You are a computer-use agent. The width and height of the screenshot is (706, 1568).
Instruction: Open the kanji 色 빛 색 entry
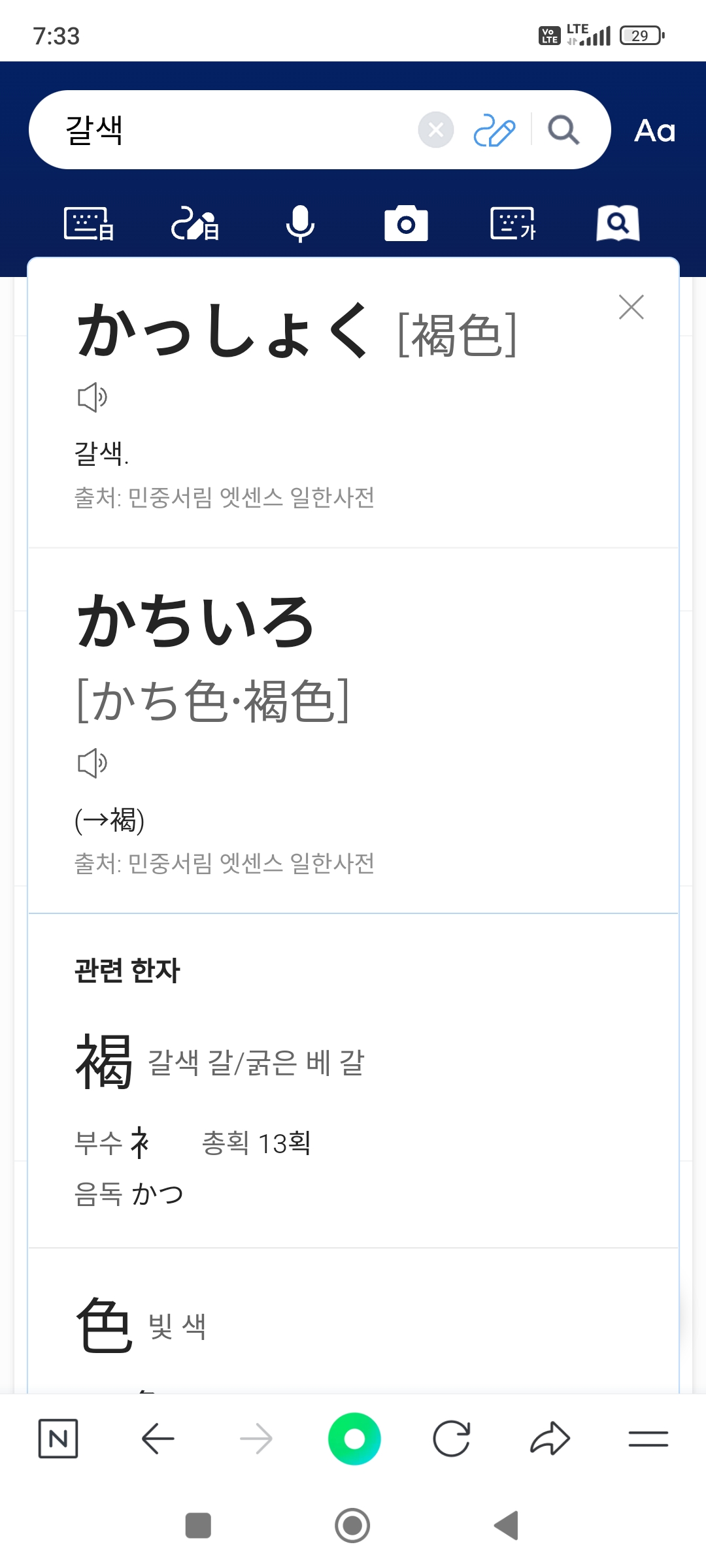click(x=105, y=1325)
